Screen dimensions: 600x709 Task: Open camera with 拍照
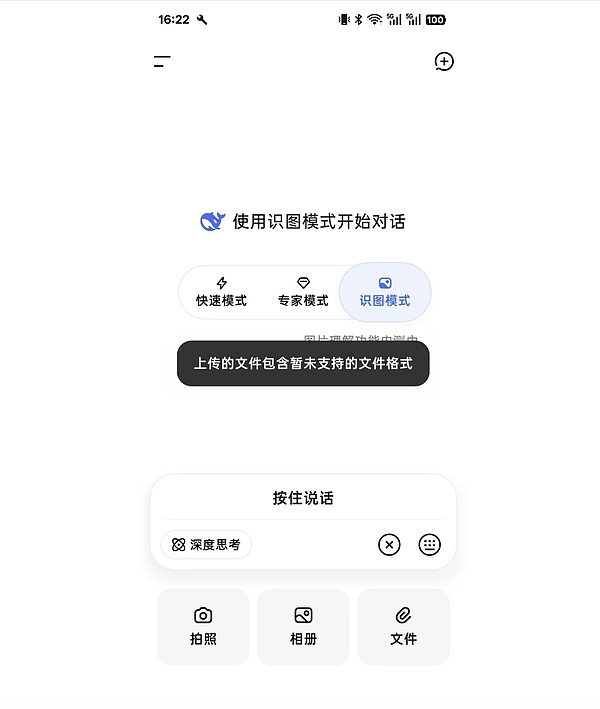point(203,626)
